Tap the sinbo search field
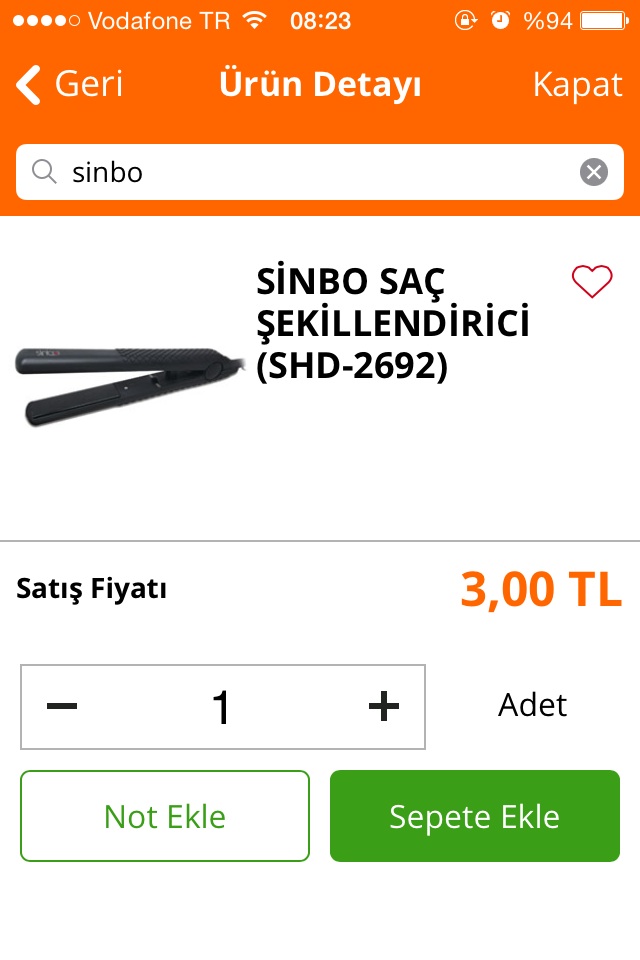The height and width of the screenshot is (960, 640). click(x=300, y=173)
